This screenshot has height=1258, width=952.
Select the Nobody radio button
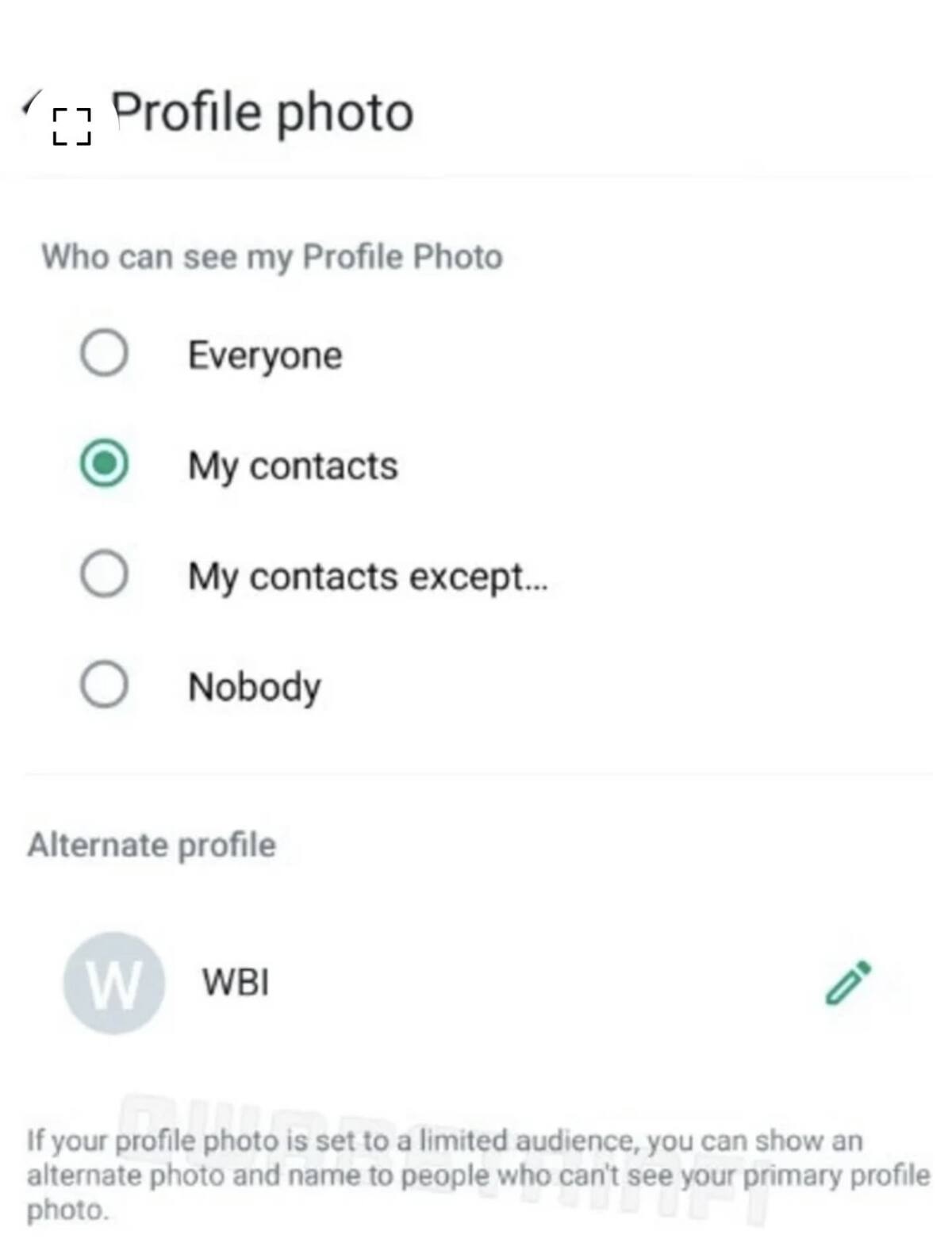pyautogui.click(x=106, y=685)
